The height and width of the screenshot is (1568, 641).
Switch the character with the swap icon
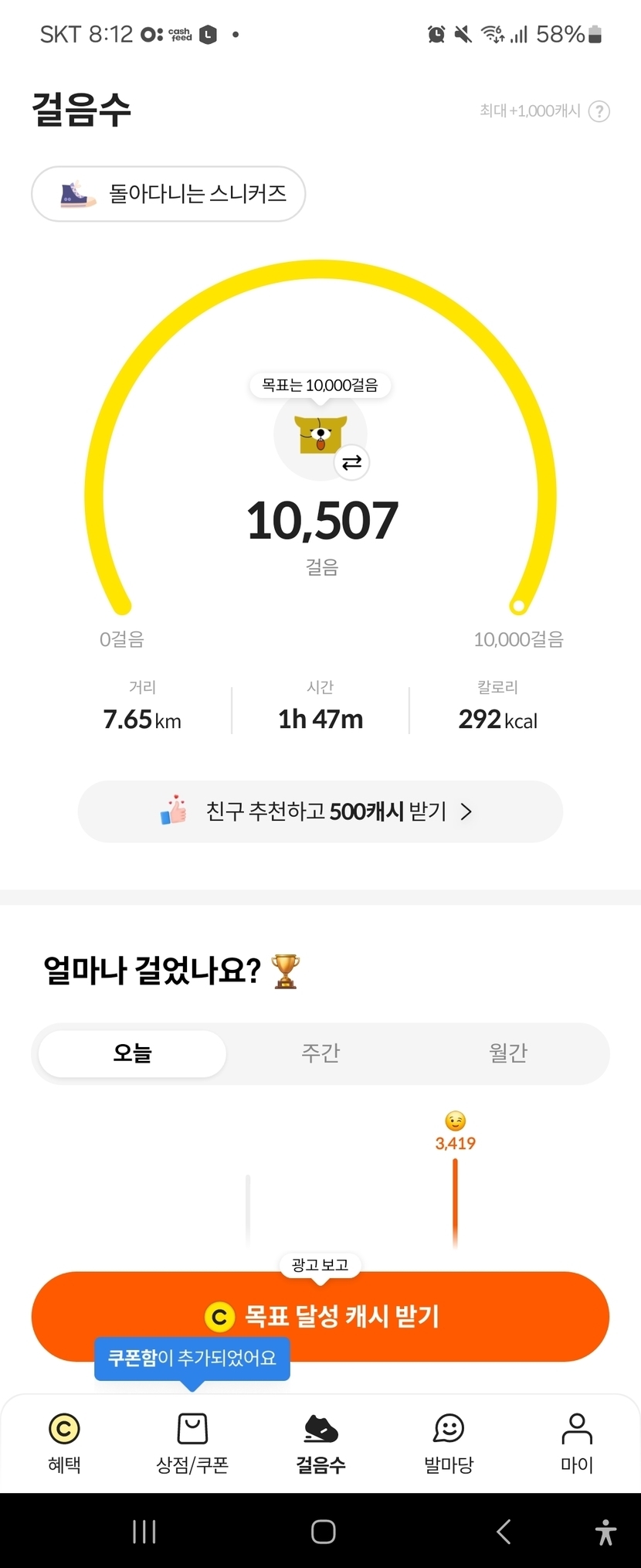(351, 463)
